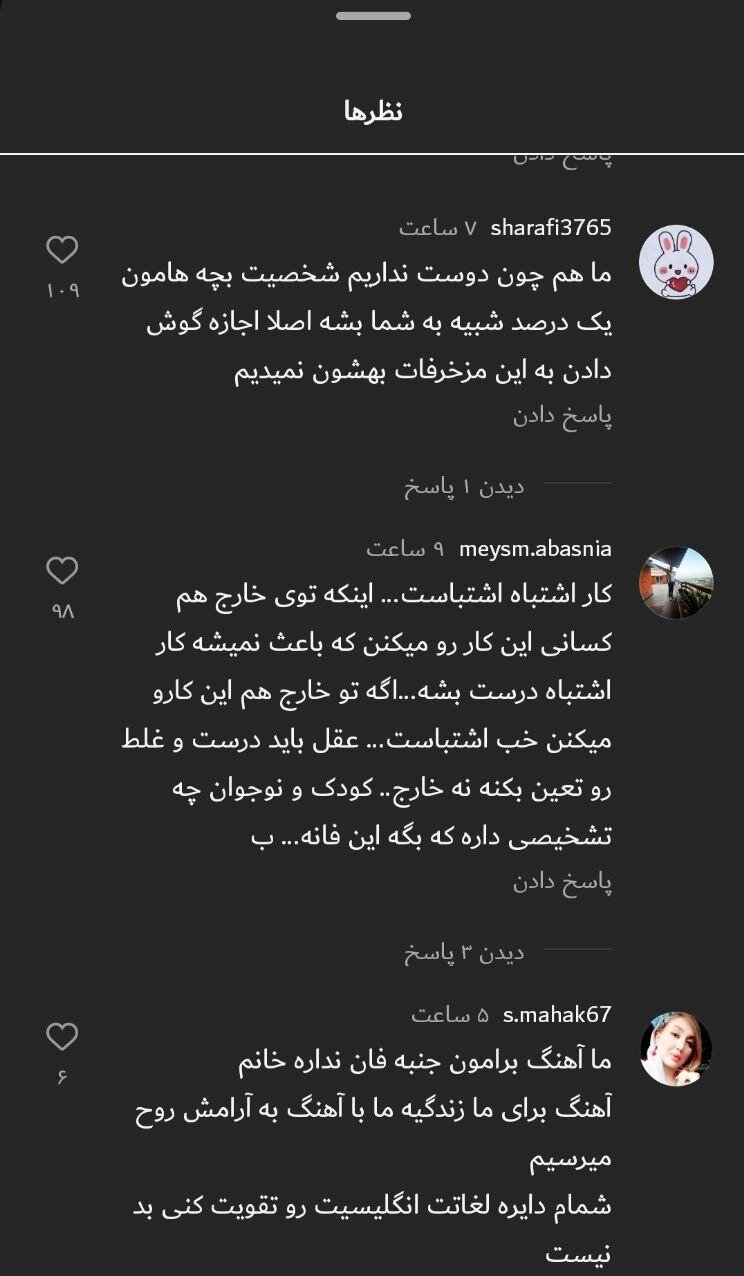This screenshot has height=1276, width=744.
Task: Tap the heart icon on meysm.abasnia's comment
Action: click(x=64, y=571)
